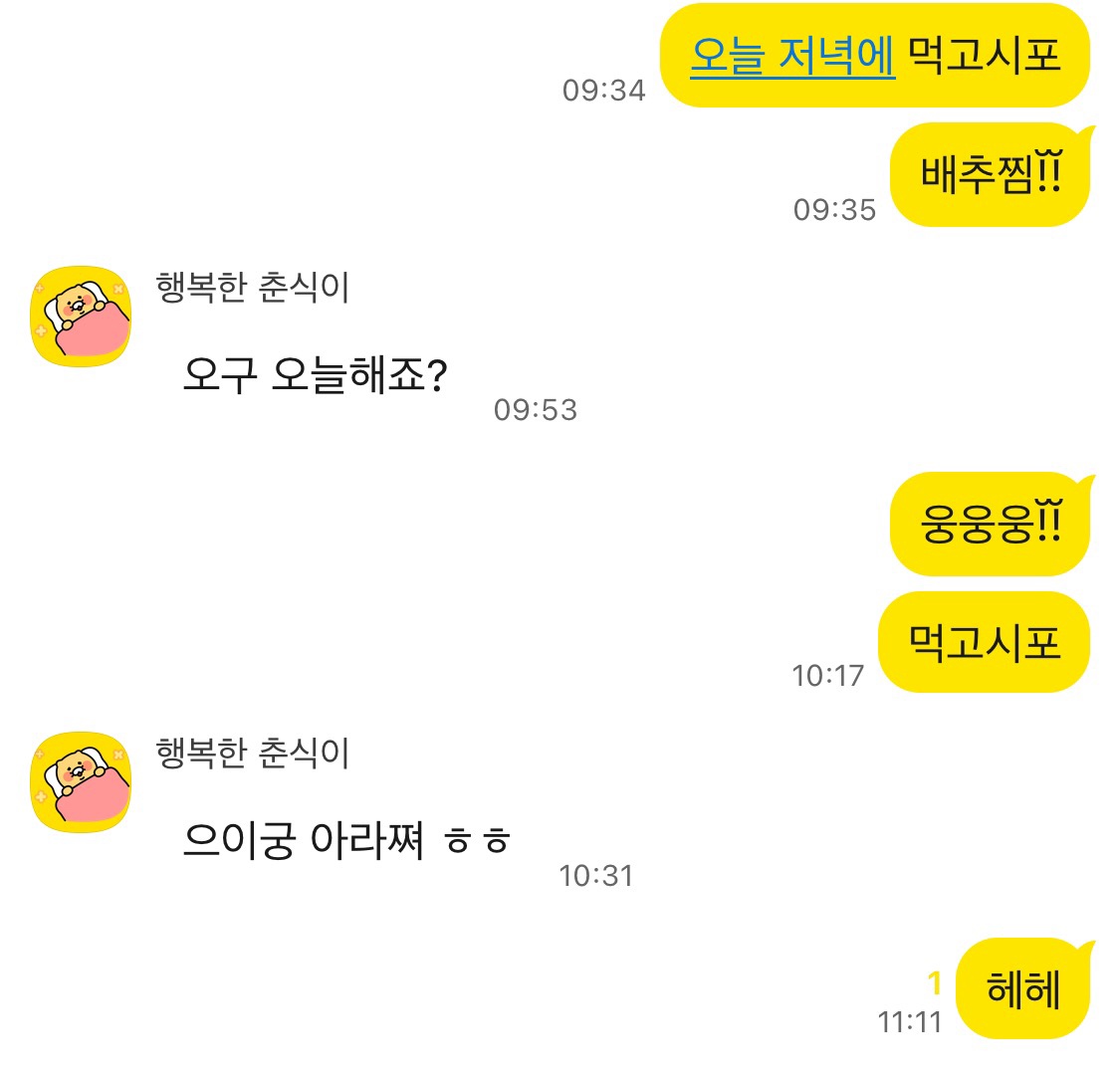Open 행복한 춘식이's profile picture beside '으이궁 아라쪄'
Screen dimensions: 1120x1078
81,782
